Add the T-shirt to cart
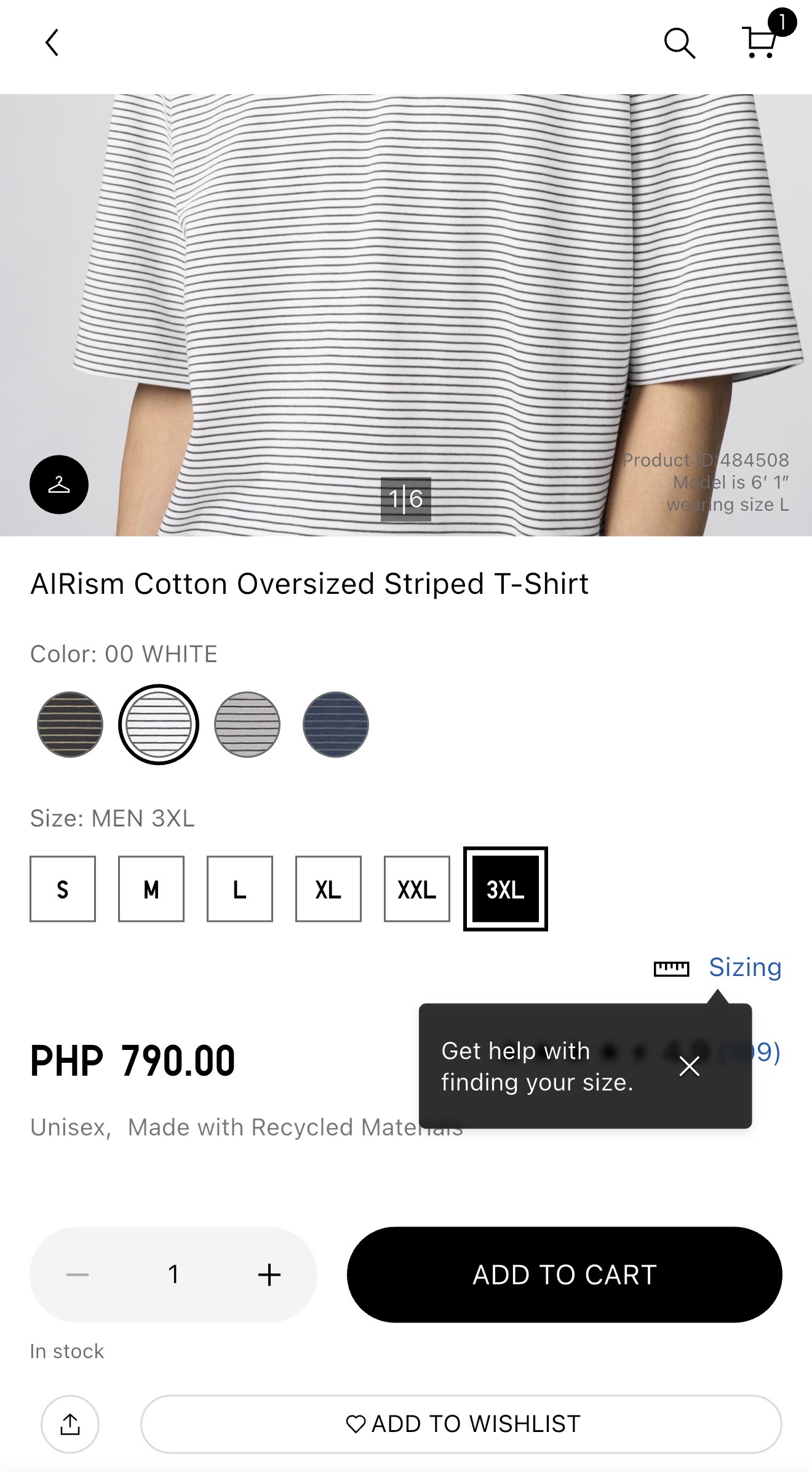 tap(565, 1274)
